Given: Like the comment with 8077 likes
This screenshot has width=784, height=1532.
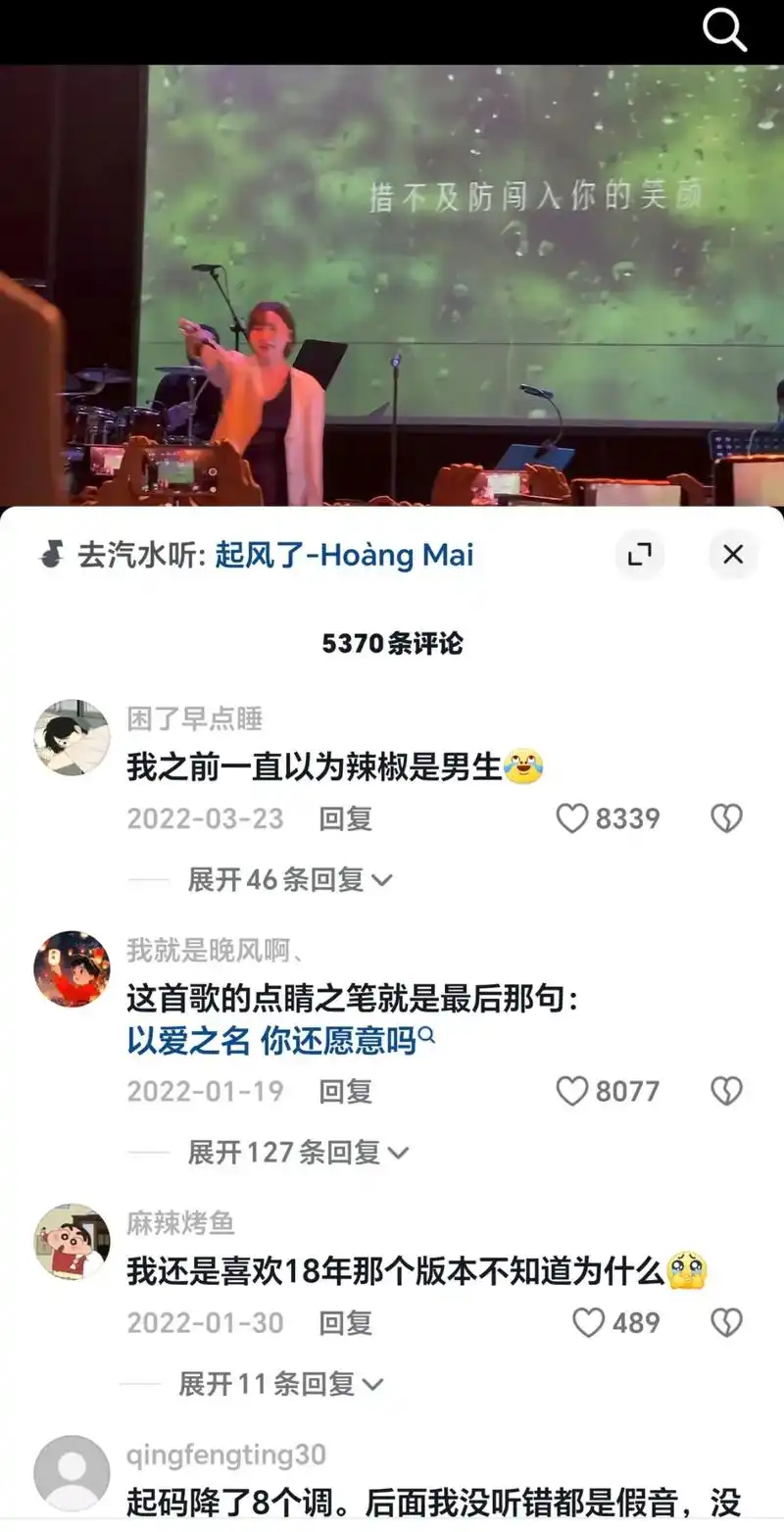Looking at the screenshot, I should [x=572, y=1091].
